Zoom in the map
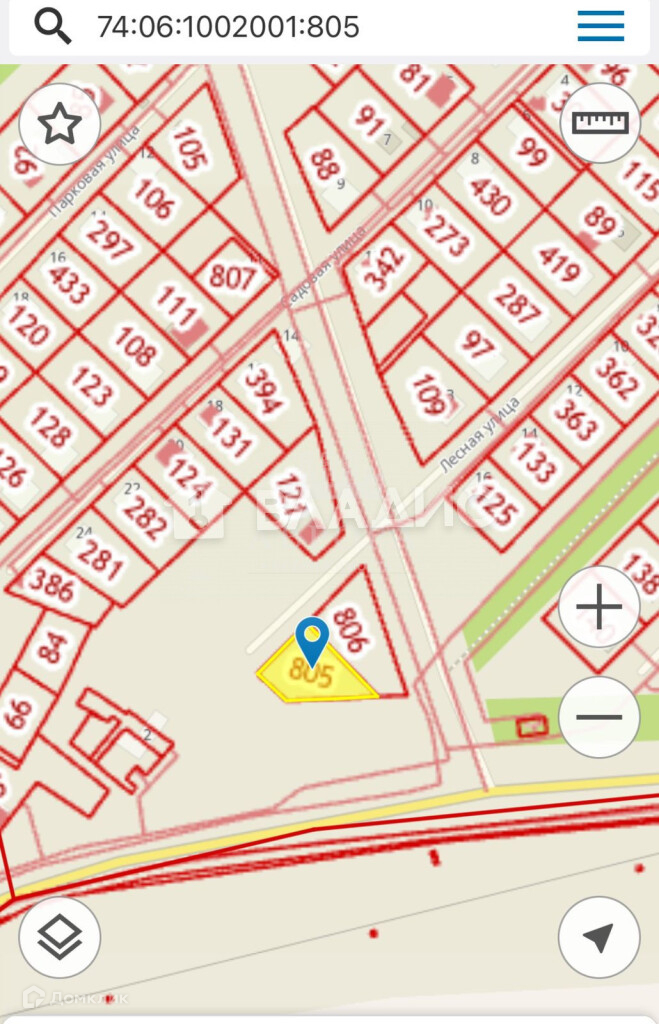 tap(599, 607)
